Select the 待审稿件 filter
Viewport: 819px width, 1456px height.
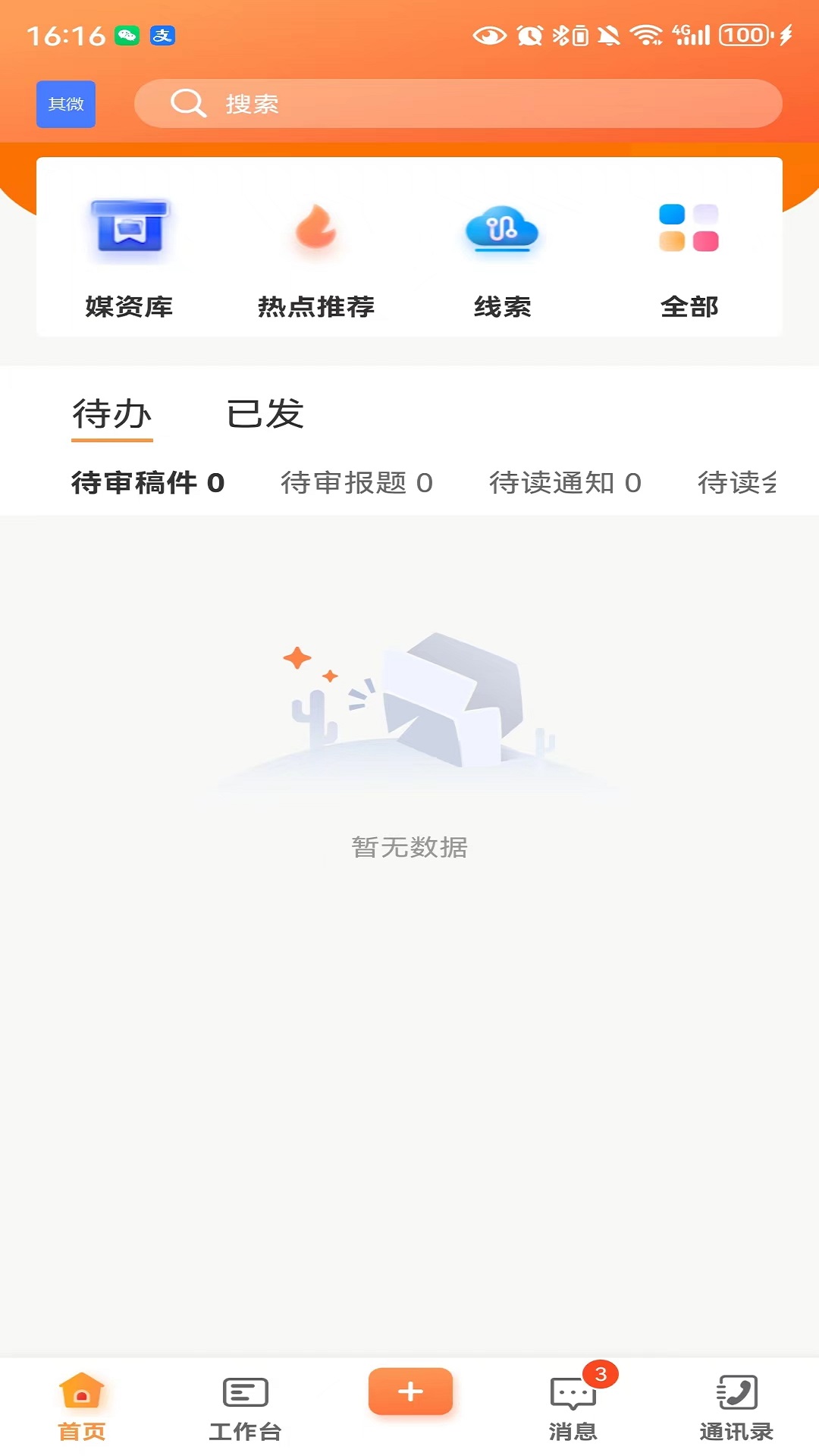click(x=148, y=483)
